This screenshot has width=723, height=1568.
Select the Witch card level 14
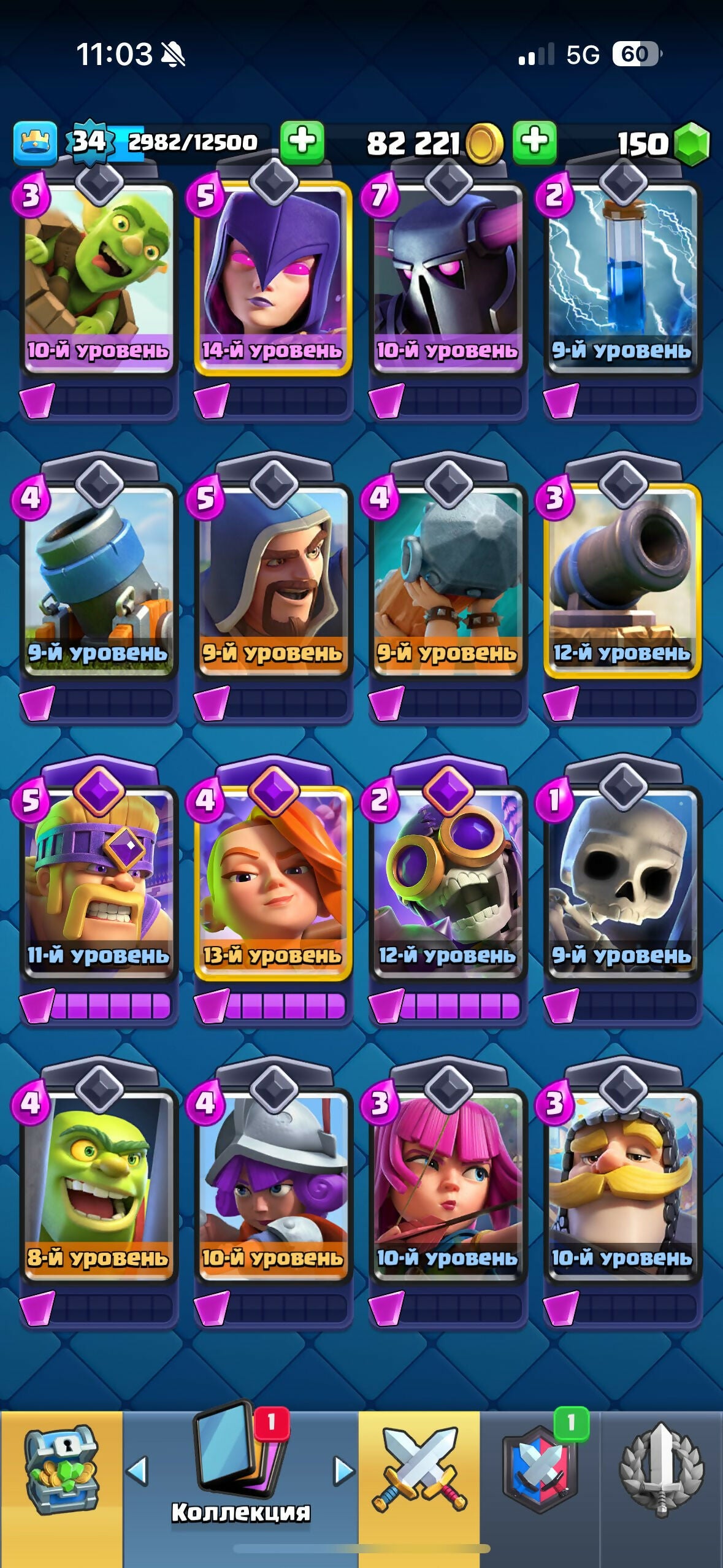(273, 276)
